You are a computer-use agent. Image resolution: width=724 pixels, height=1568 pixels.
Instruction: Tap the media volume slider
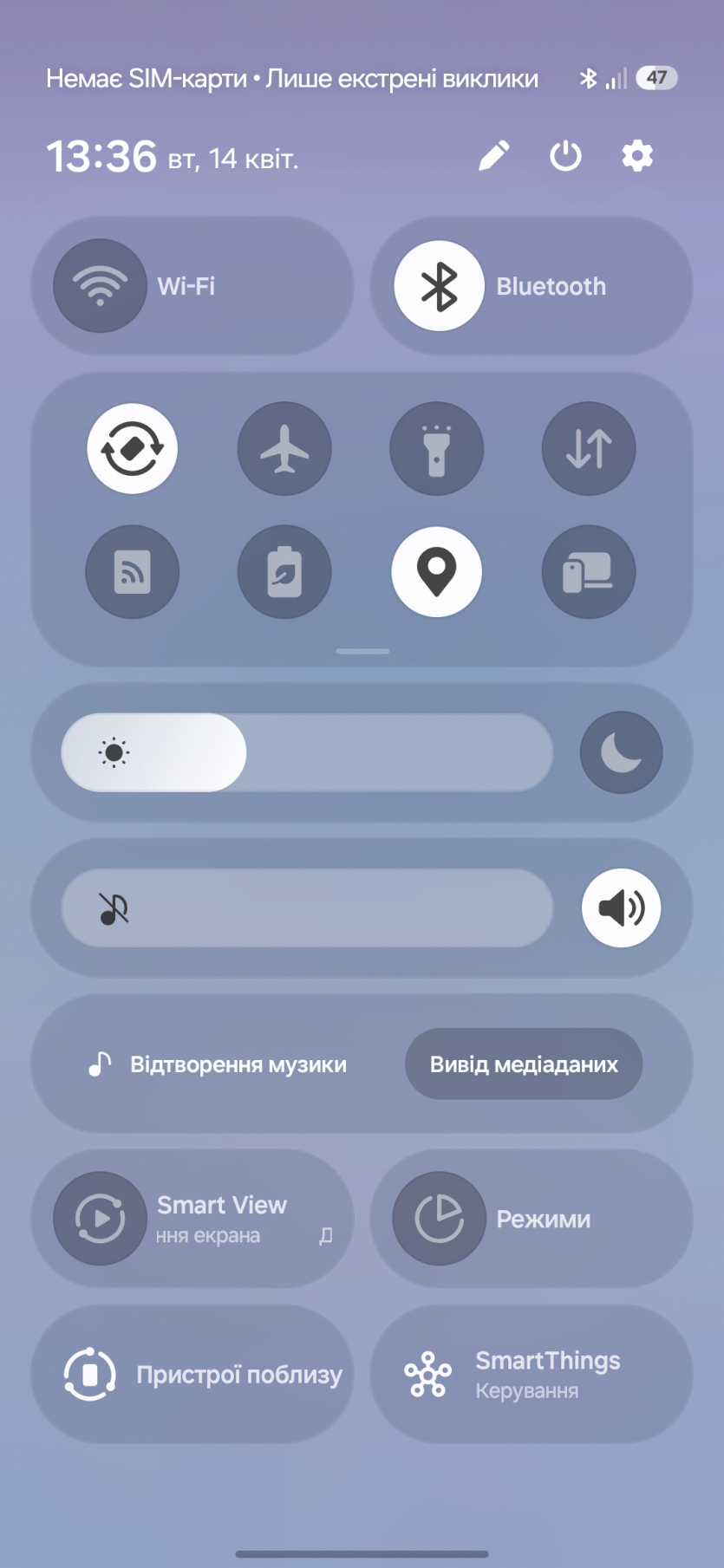pos(307,908)
